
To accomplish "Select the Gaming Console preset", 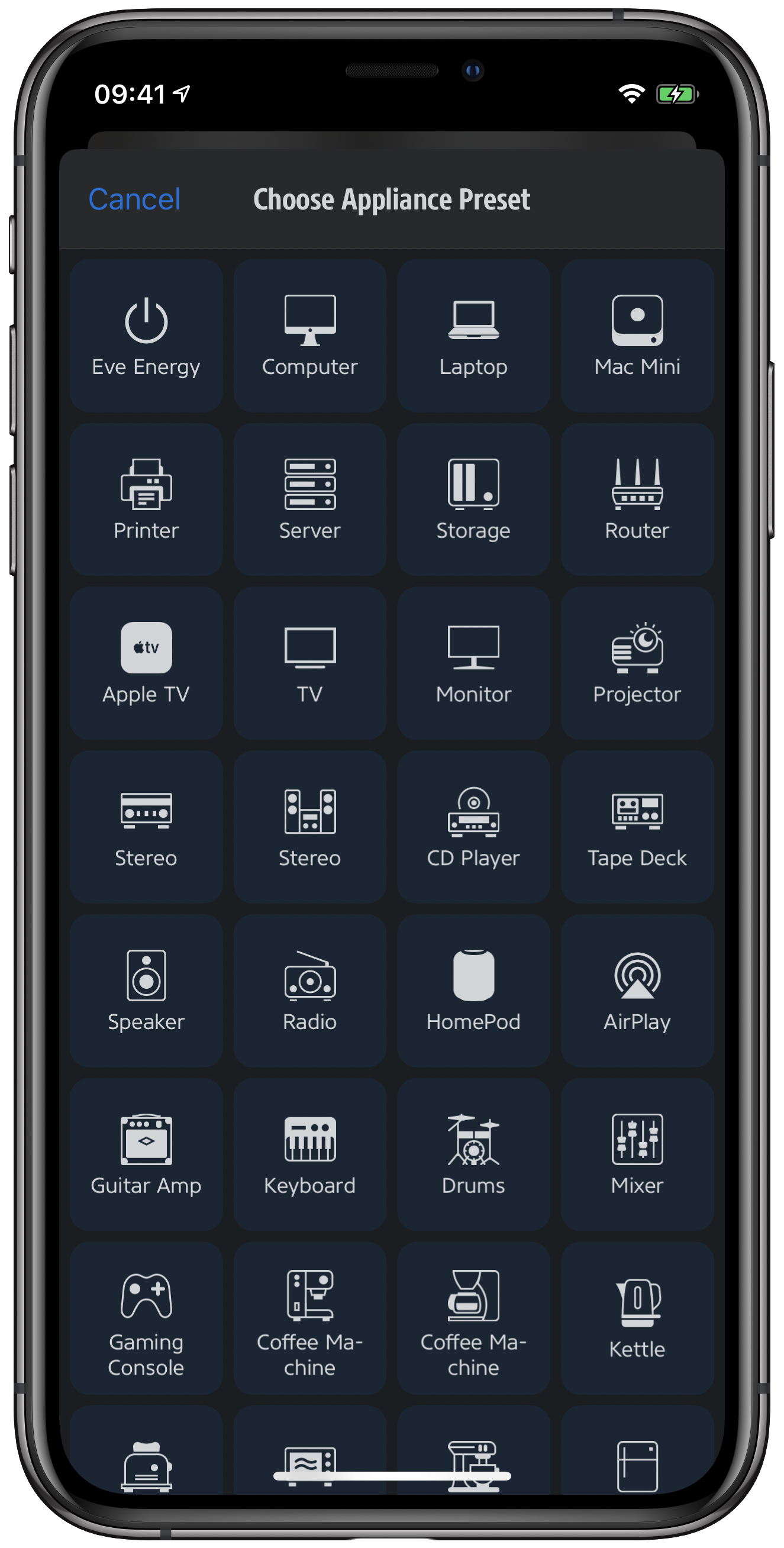I will point(146,1318).
